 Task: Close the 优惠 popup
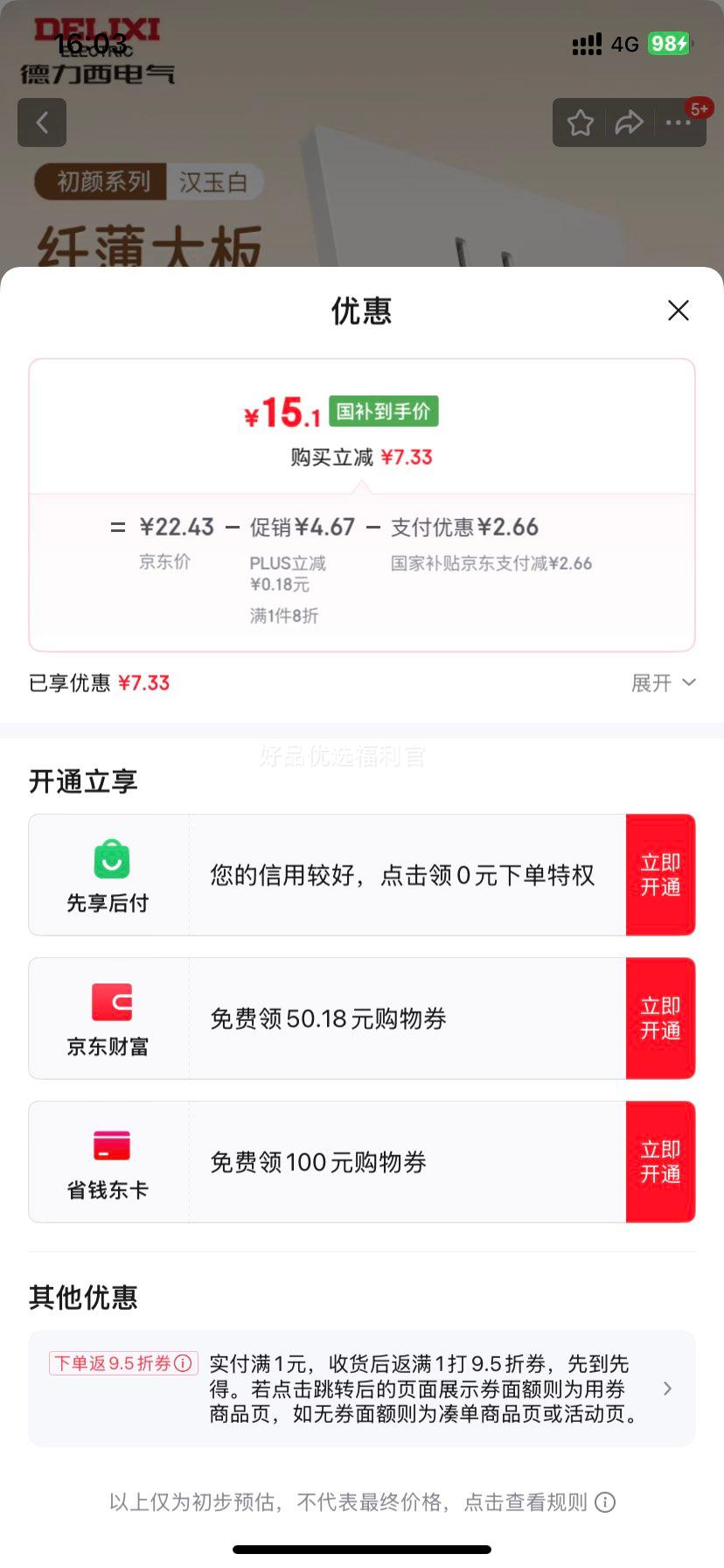coord(679,311)
